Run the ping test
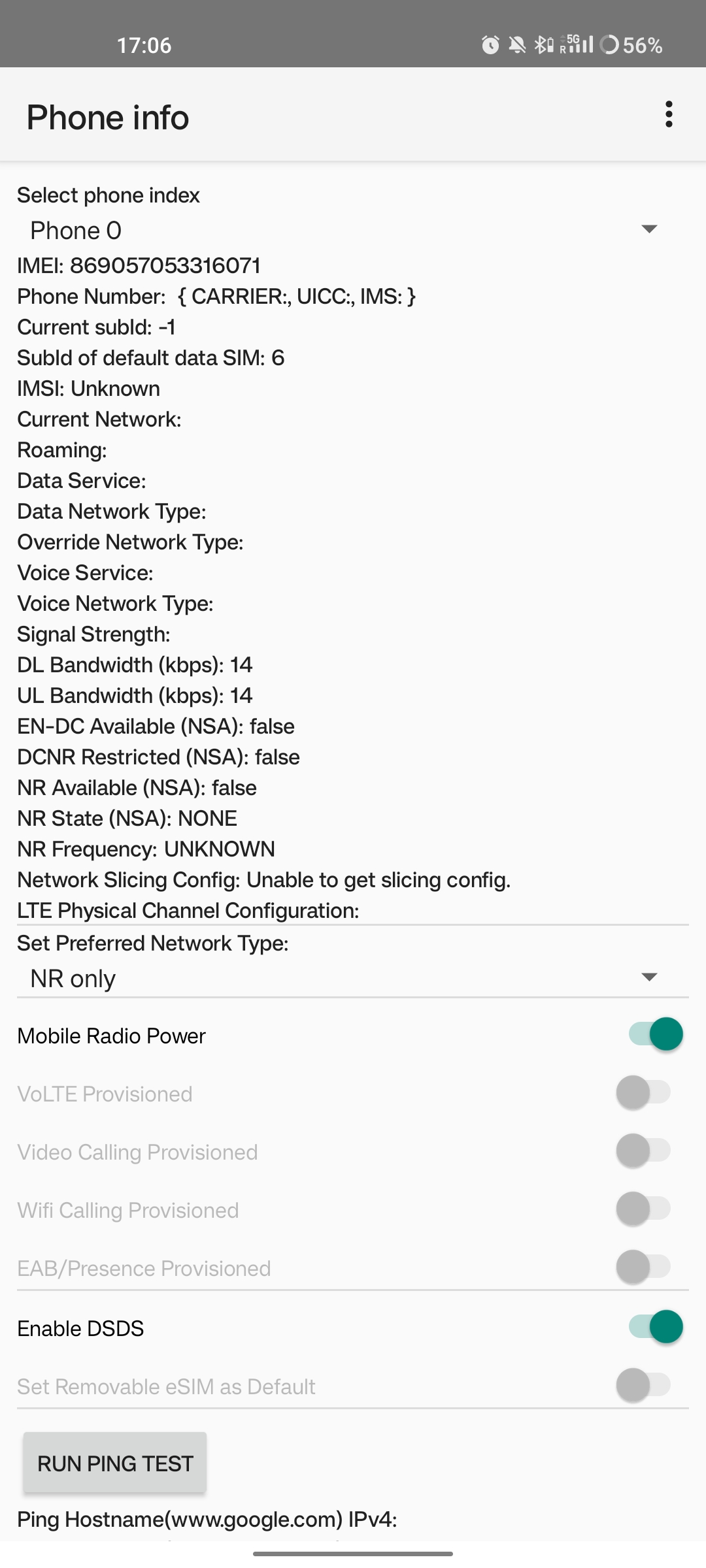This screenshot has width=706, height=1568. coord(115,1463)
